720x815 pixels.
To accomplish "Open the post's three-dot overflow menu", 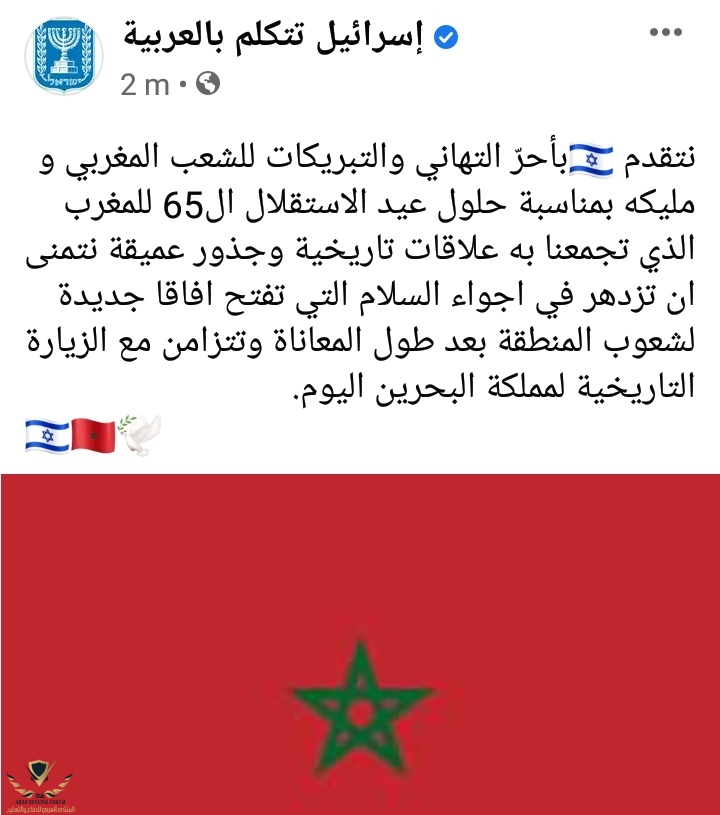I will (666, 33).
